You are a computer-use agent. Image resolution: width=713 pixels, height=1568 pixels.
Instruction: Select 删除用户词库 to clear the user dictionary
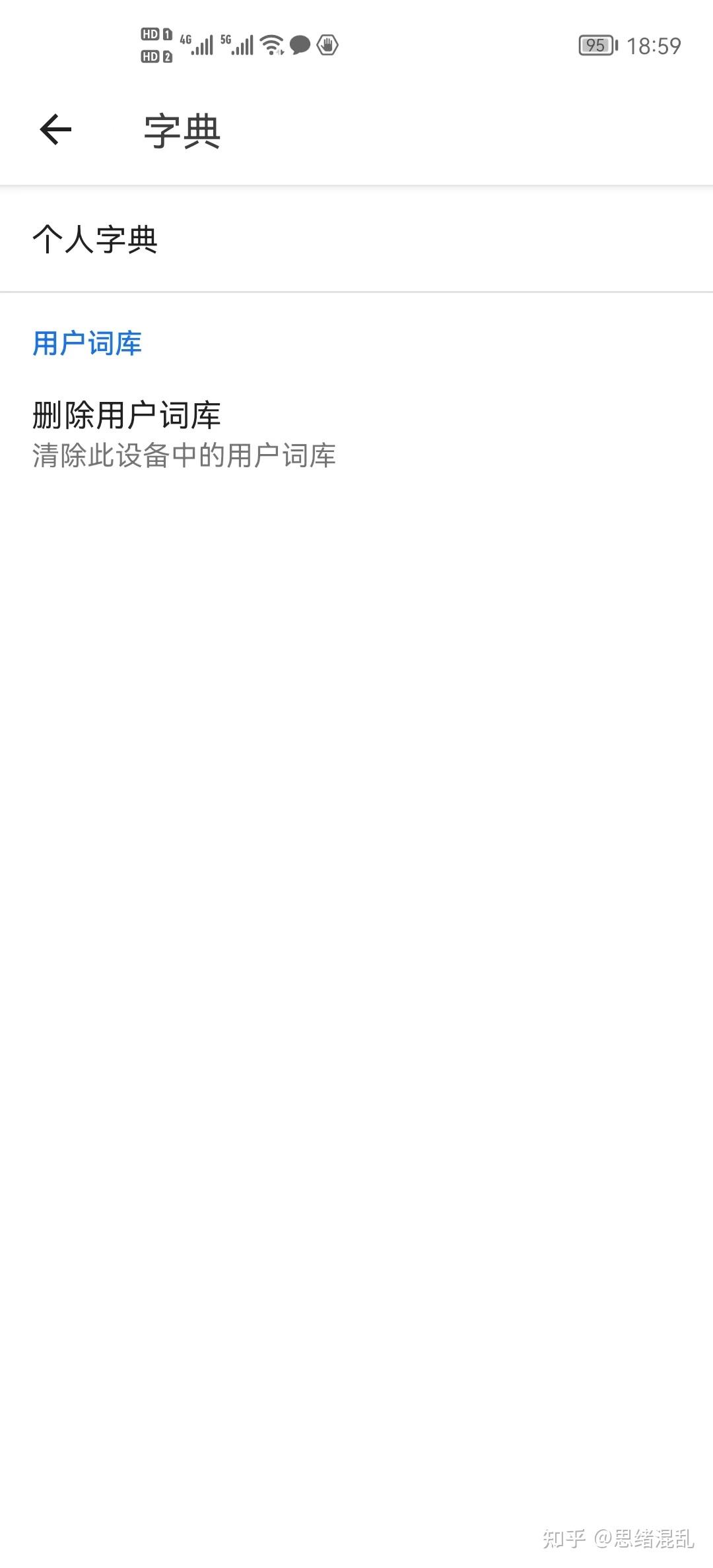point(356,434)
